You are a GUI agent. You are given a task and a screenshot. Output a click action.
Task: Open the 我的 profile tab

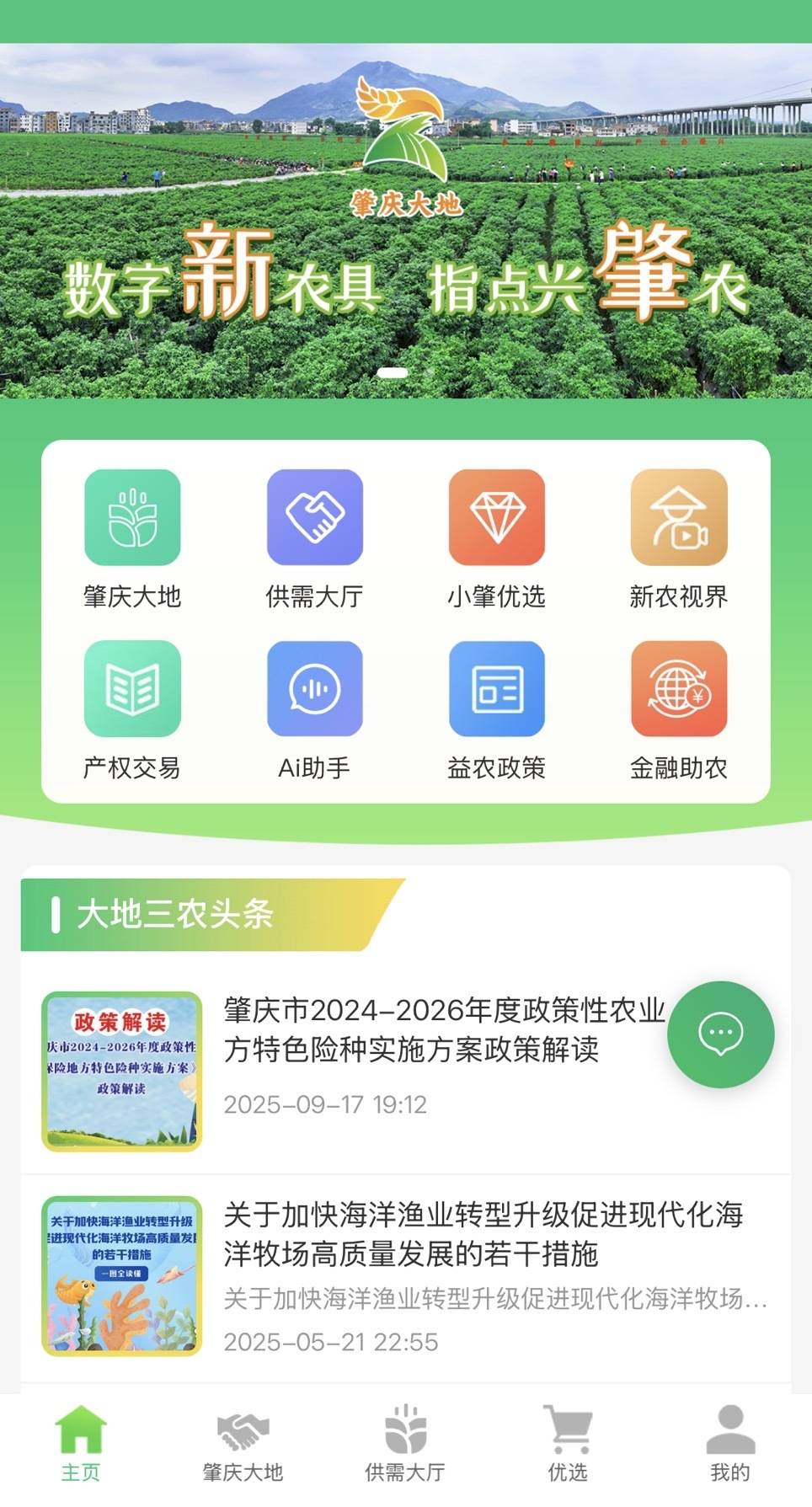click(x=729, y=1443)
